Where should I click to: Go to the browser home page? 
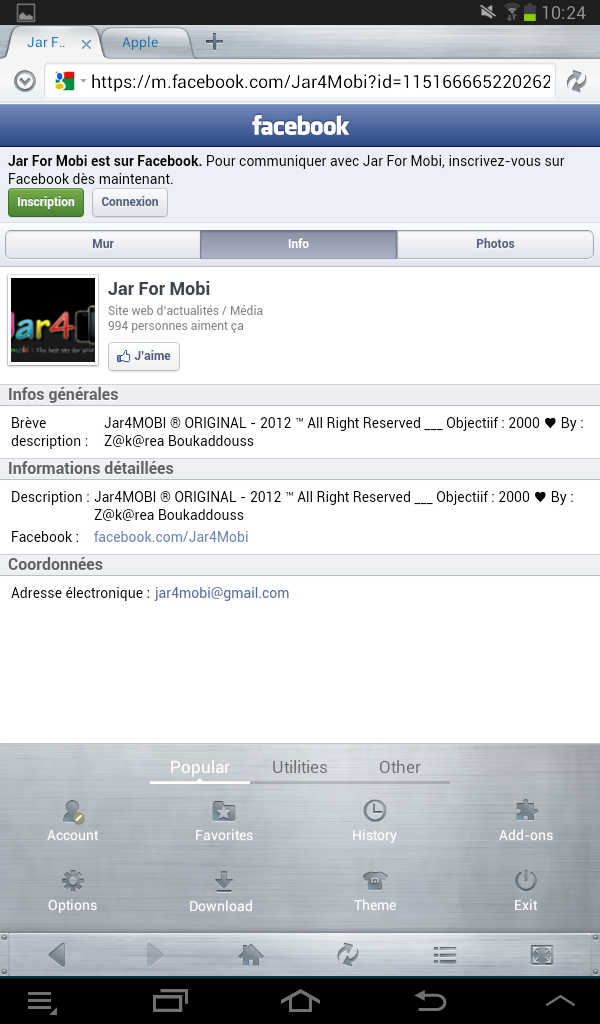point(250,955)
